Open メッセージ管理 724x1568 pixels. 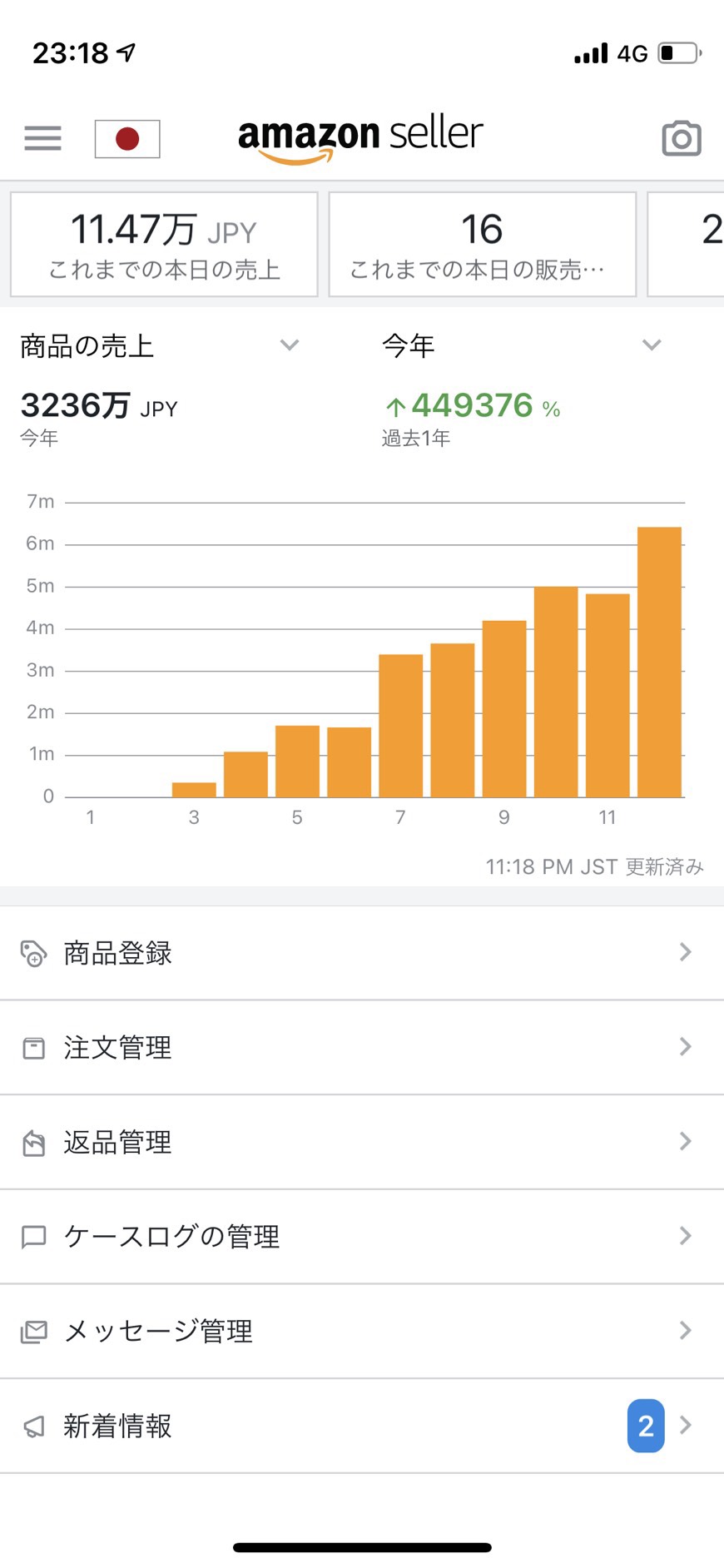[362, 1332]
